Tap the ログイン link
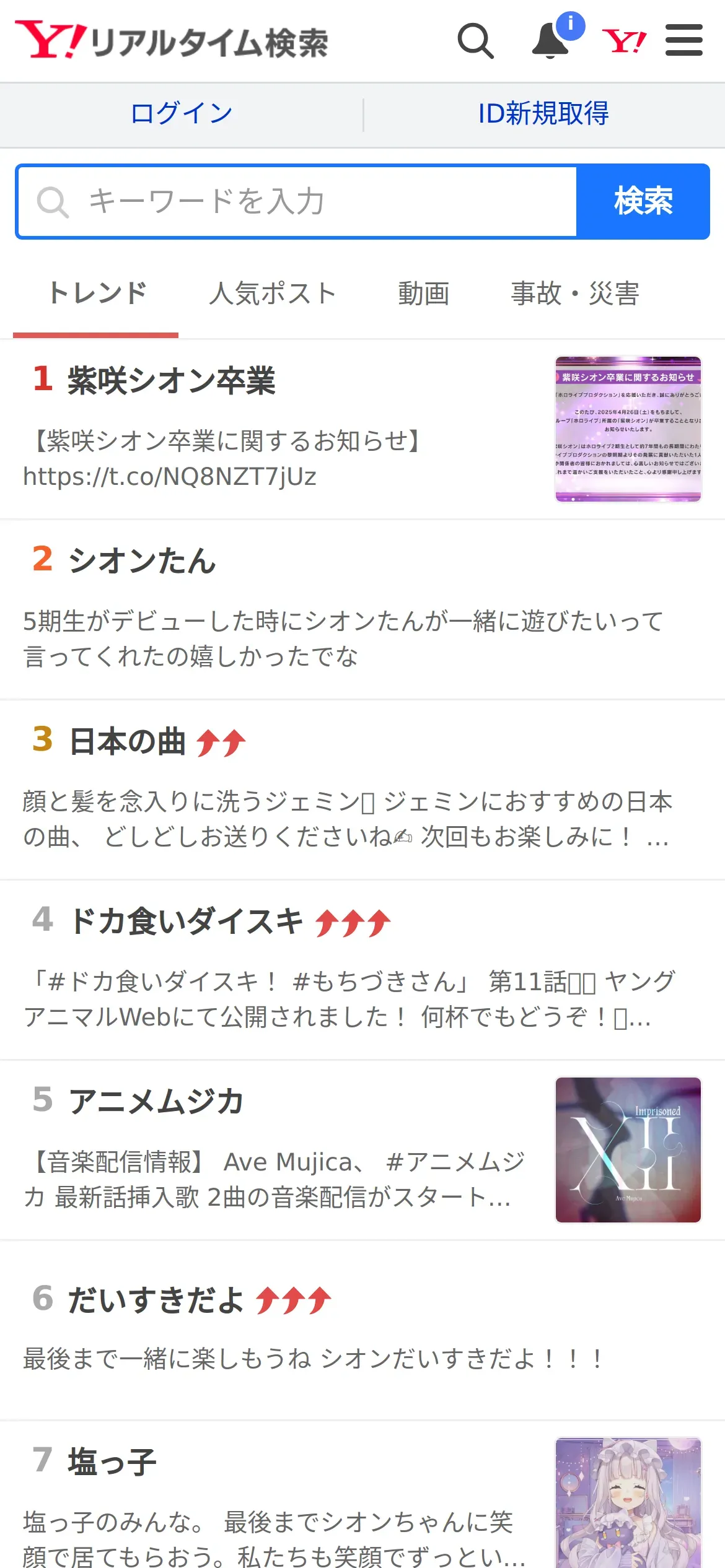Viewport: 725px width, 1568px height. pos(182,114)
